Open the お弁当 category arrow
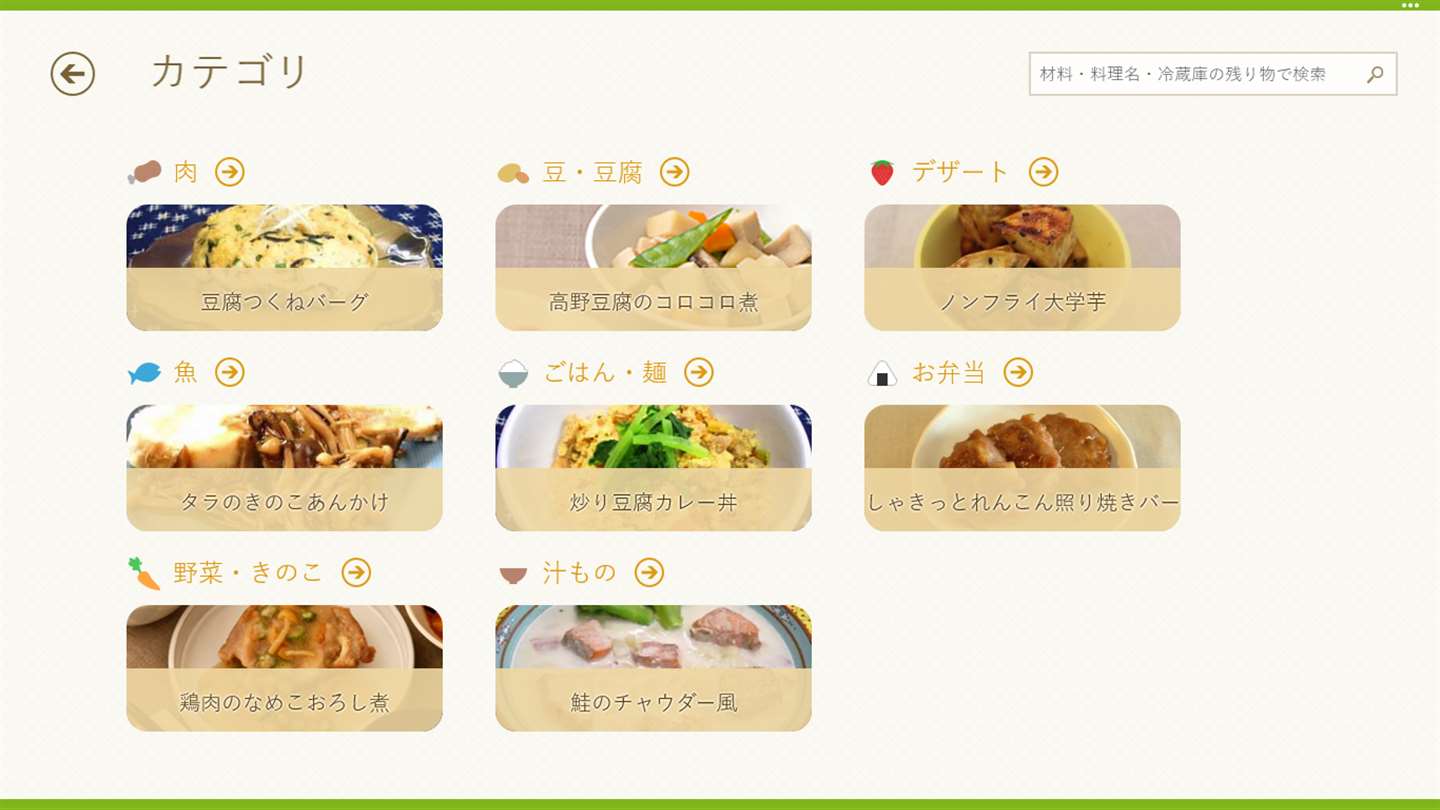 pos(1018,372)
